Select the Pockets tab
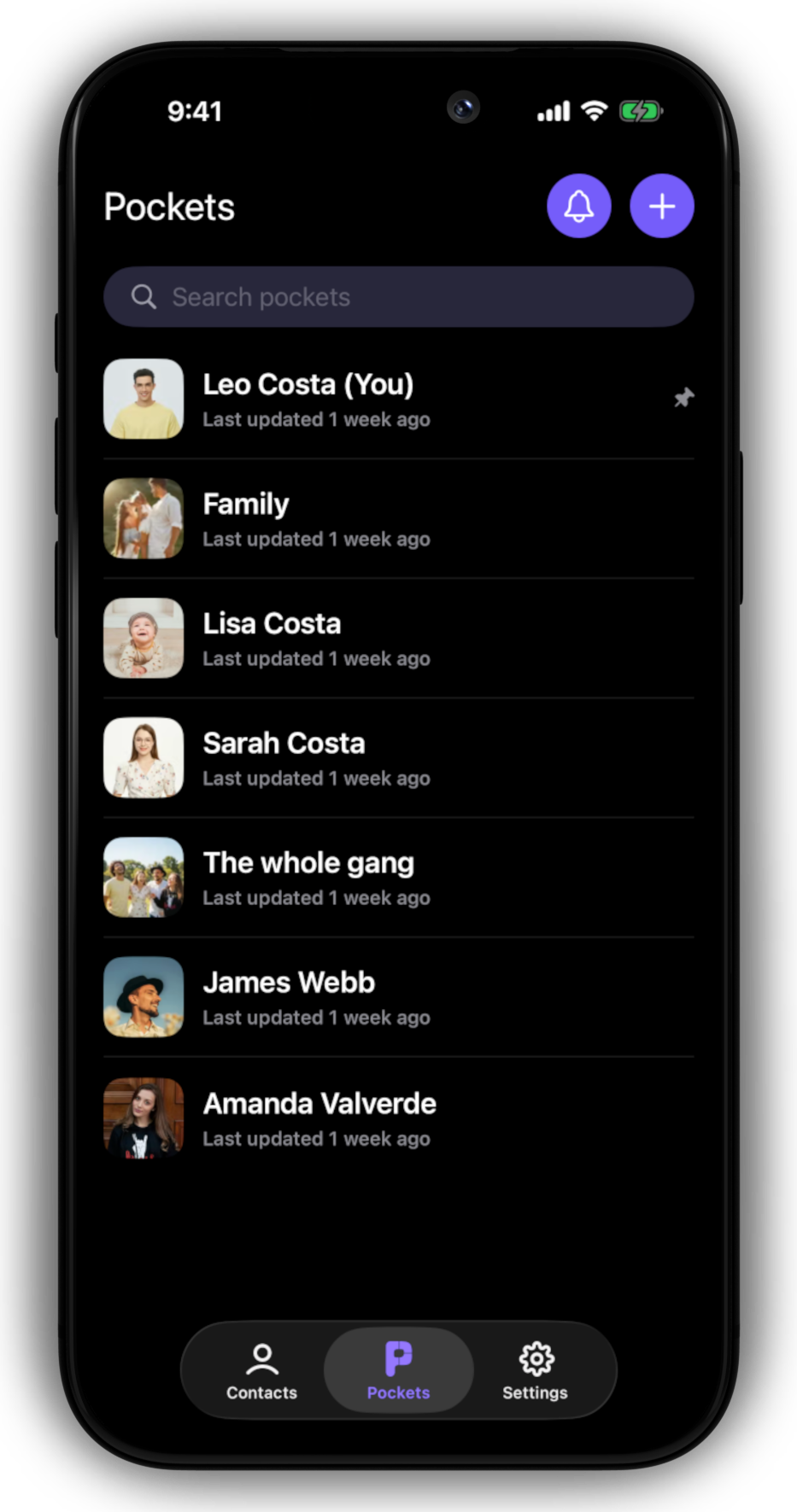The height and width of the screenshot is (1512, 797). pyautogui.click(x=398, y=1370)
